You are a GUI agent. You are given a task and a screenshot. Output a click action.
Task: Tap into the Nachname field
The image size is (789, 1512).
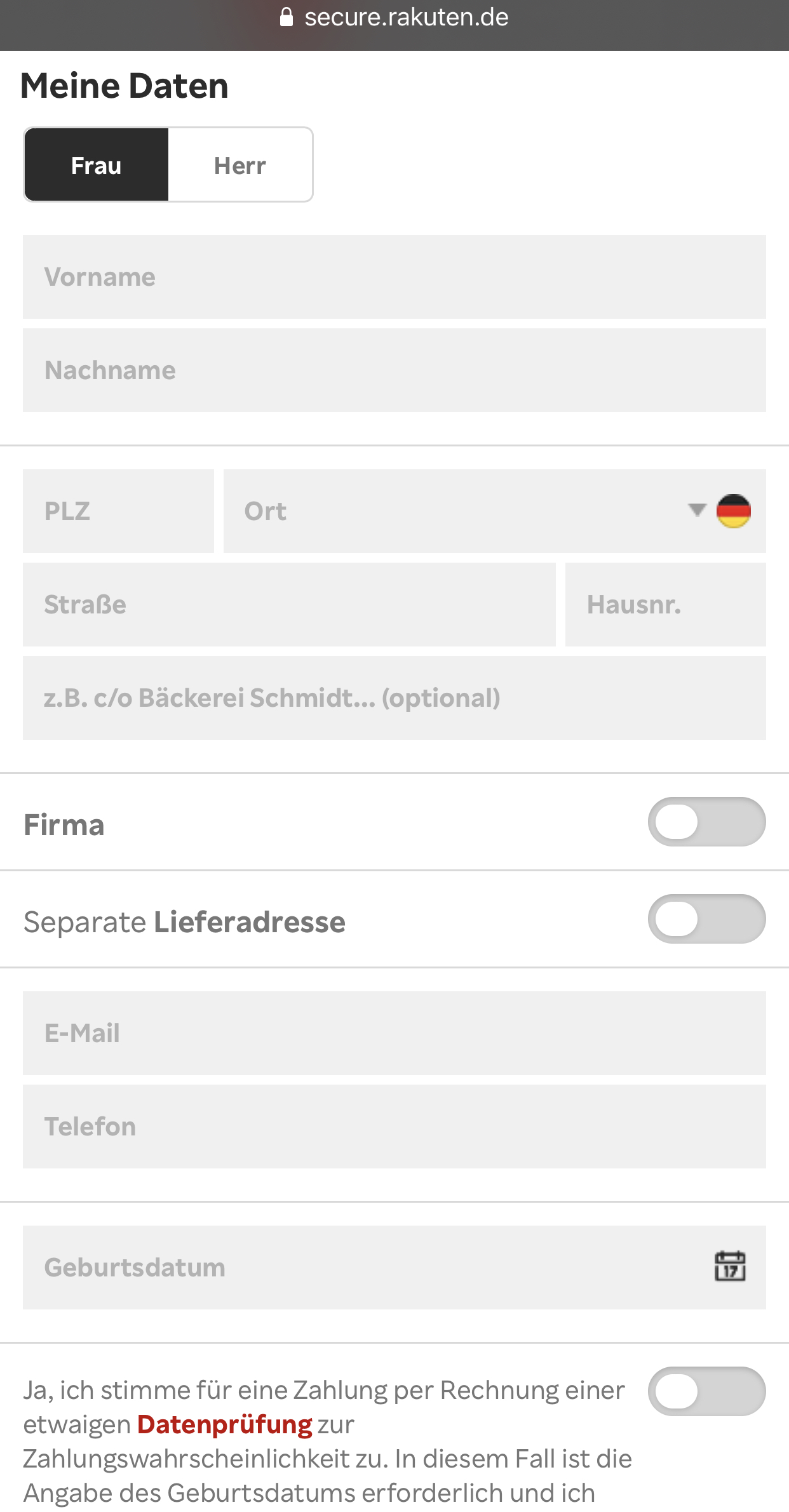point(394,370)
